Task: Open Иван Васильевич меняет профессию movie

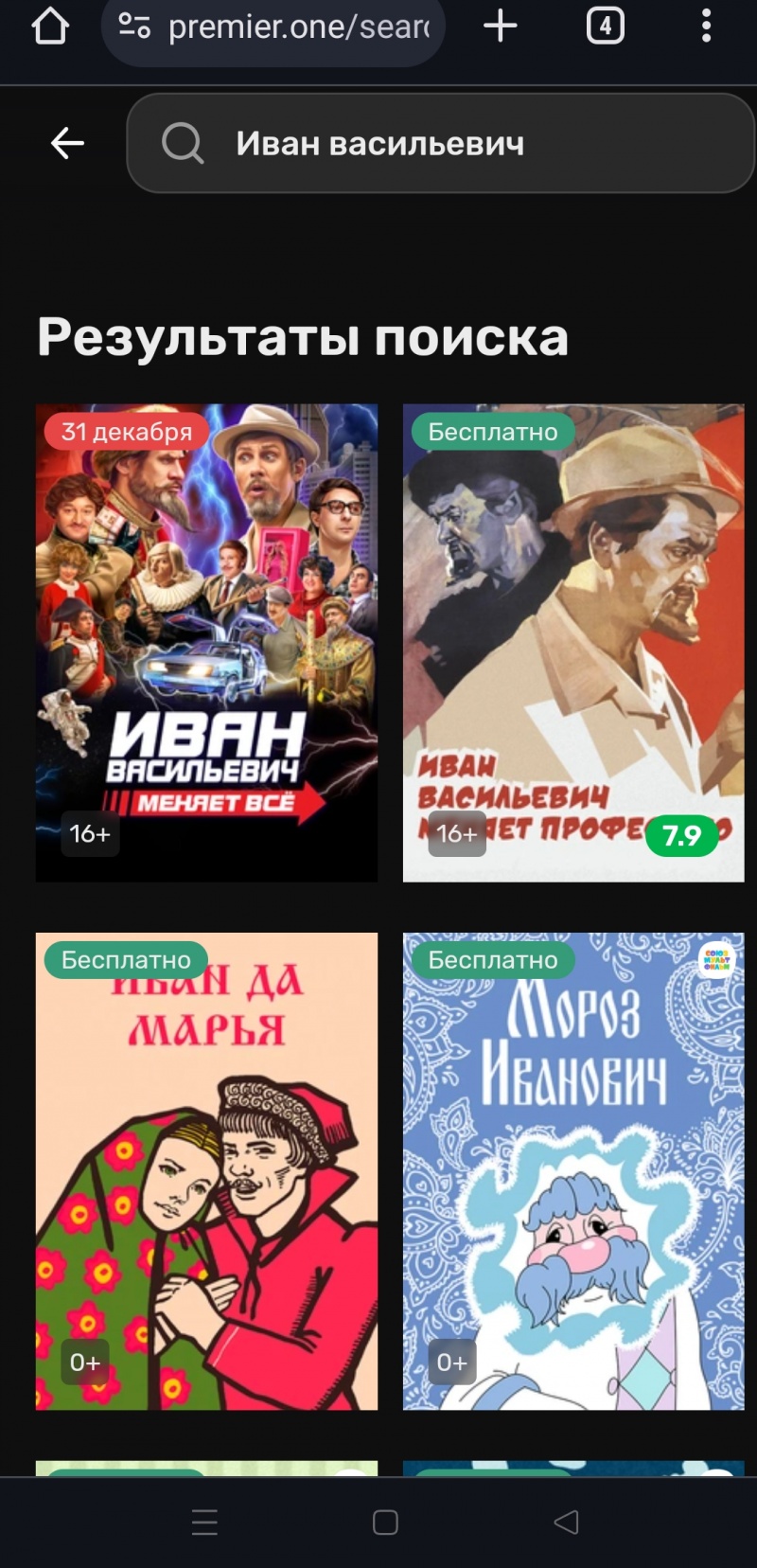Action: pos(573,644)
